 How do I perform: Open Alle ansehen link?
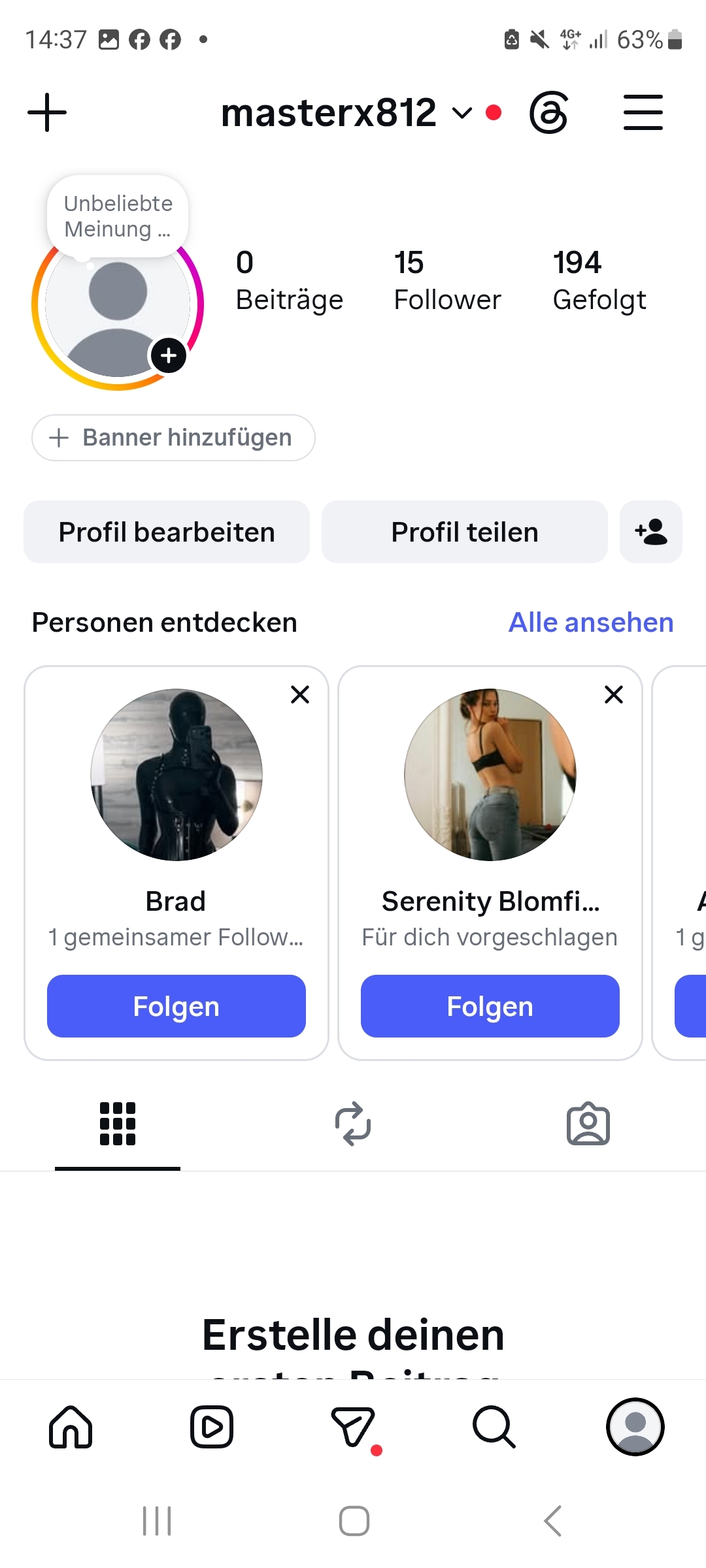click(591, 623)
